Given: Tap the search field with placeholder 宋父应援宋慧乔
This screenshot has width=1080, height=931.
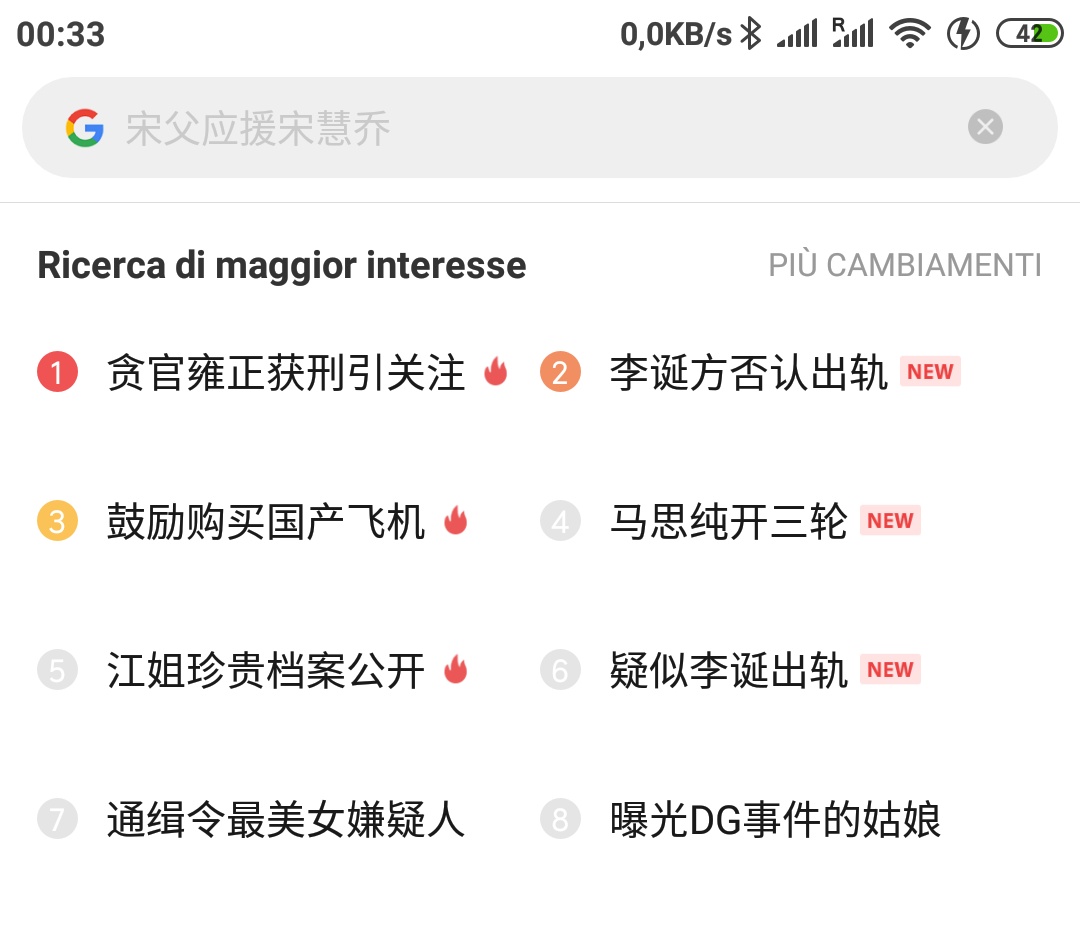Looking at the screenshot, I should (x=500, y=129).
